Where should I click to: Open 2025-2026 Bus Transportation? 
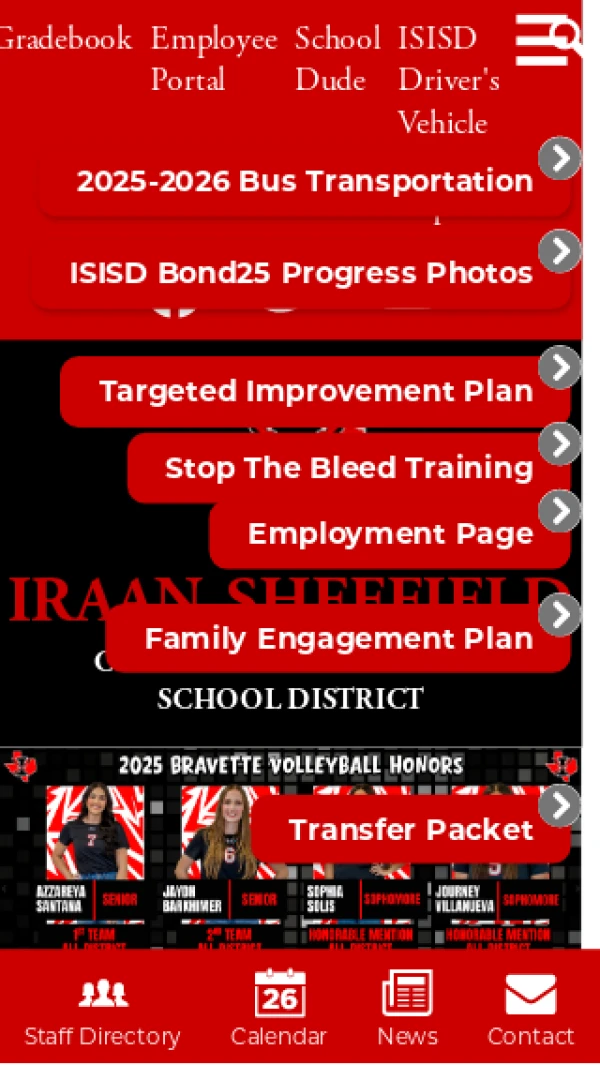tap(304, 182)
